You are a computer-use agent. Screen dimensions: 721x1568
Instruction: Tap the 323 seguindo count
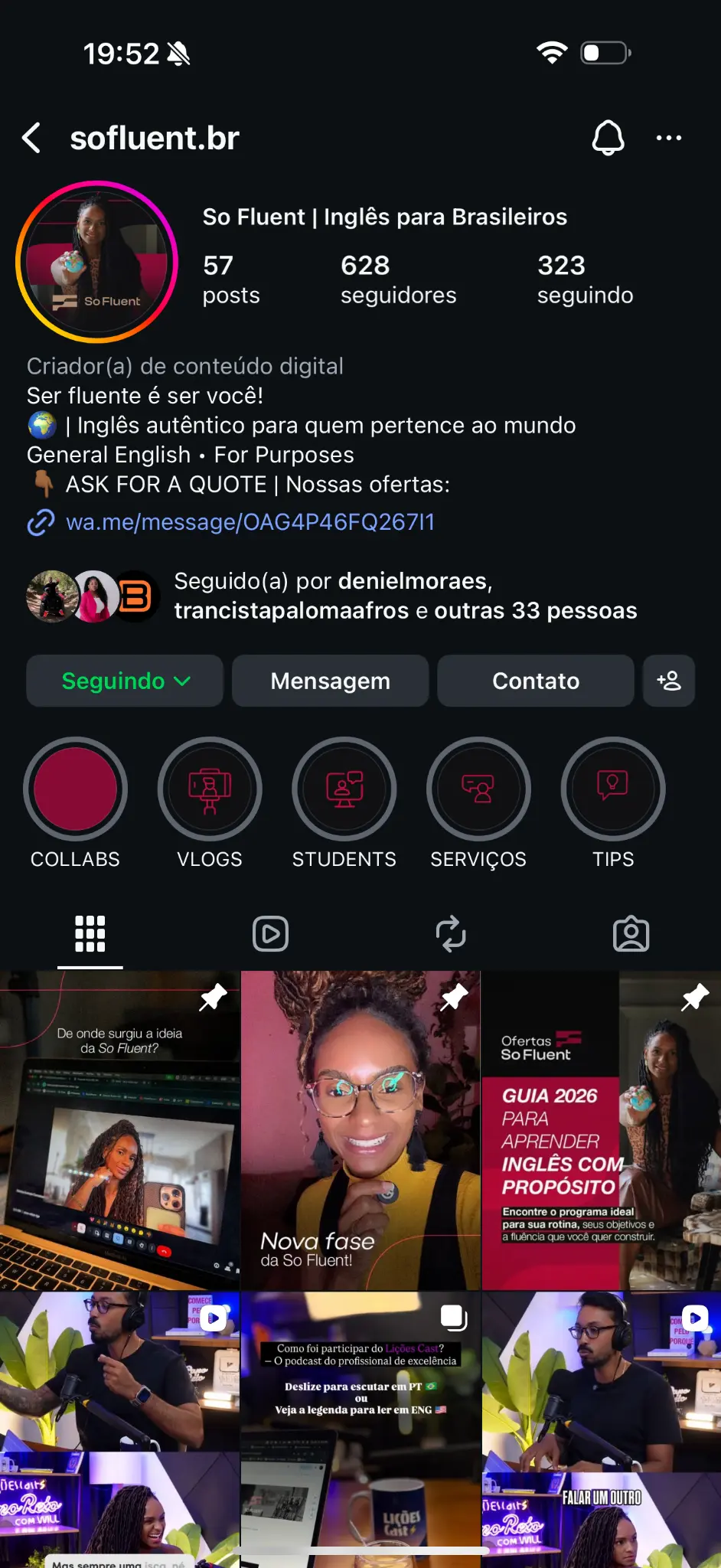585,279
